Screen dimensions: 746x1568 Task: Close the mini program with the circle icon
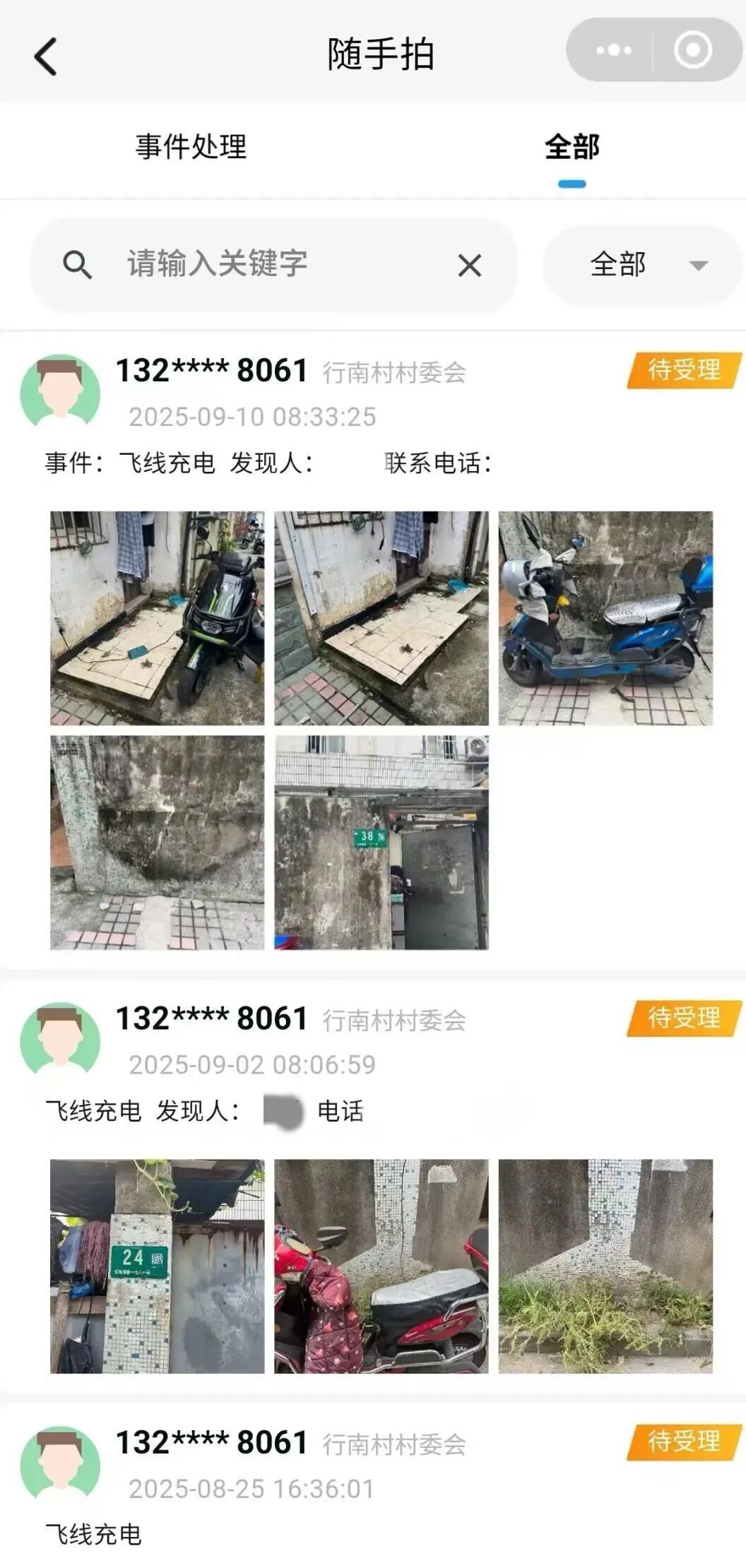(x=692, y=50)
